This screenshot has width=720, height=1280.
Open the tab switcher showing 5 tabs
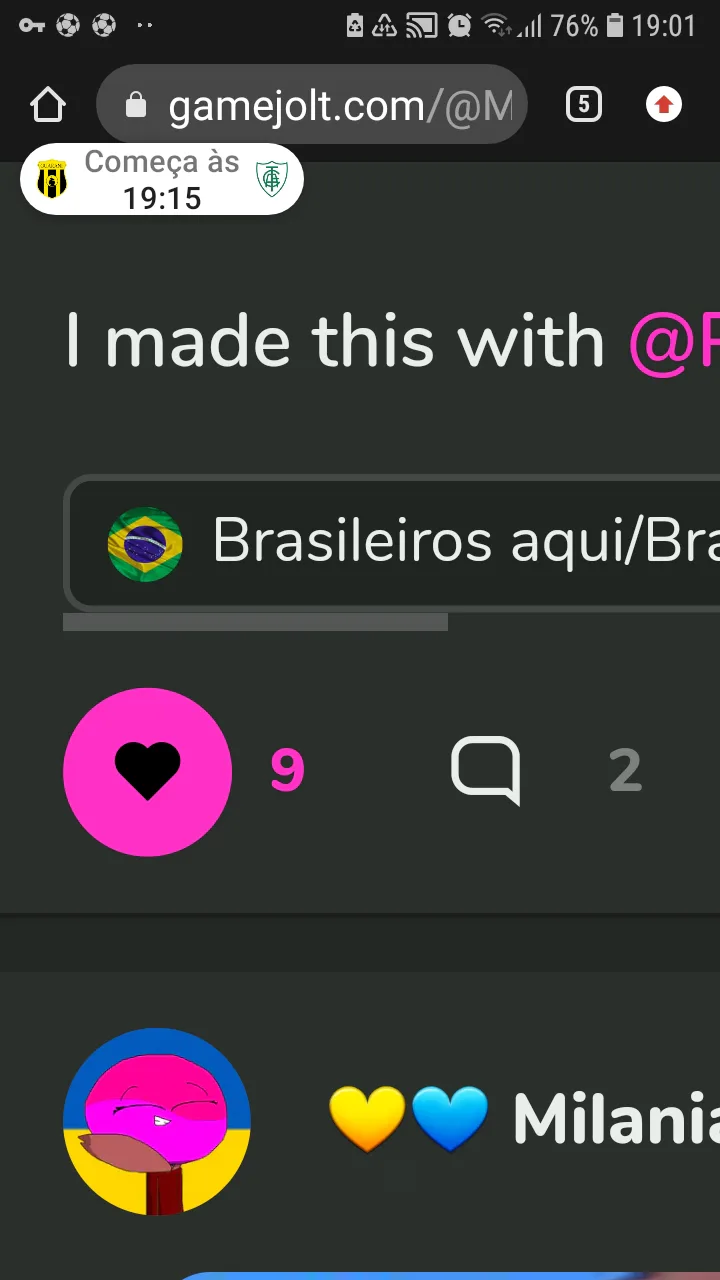[584, 105]
